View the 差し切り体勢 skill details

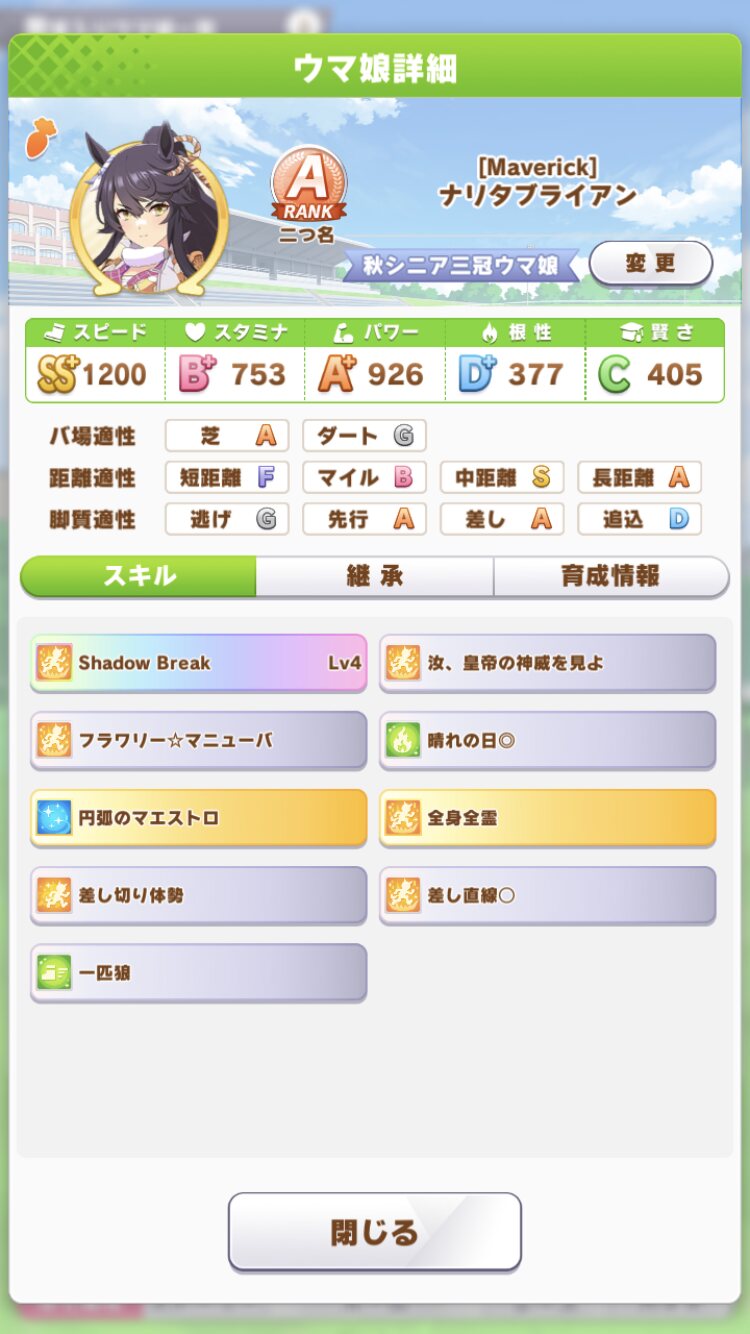(x=198, y=895)
